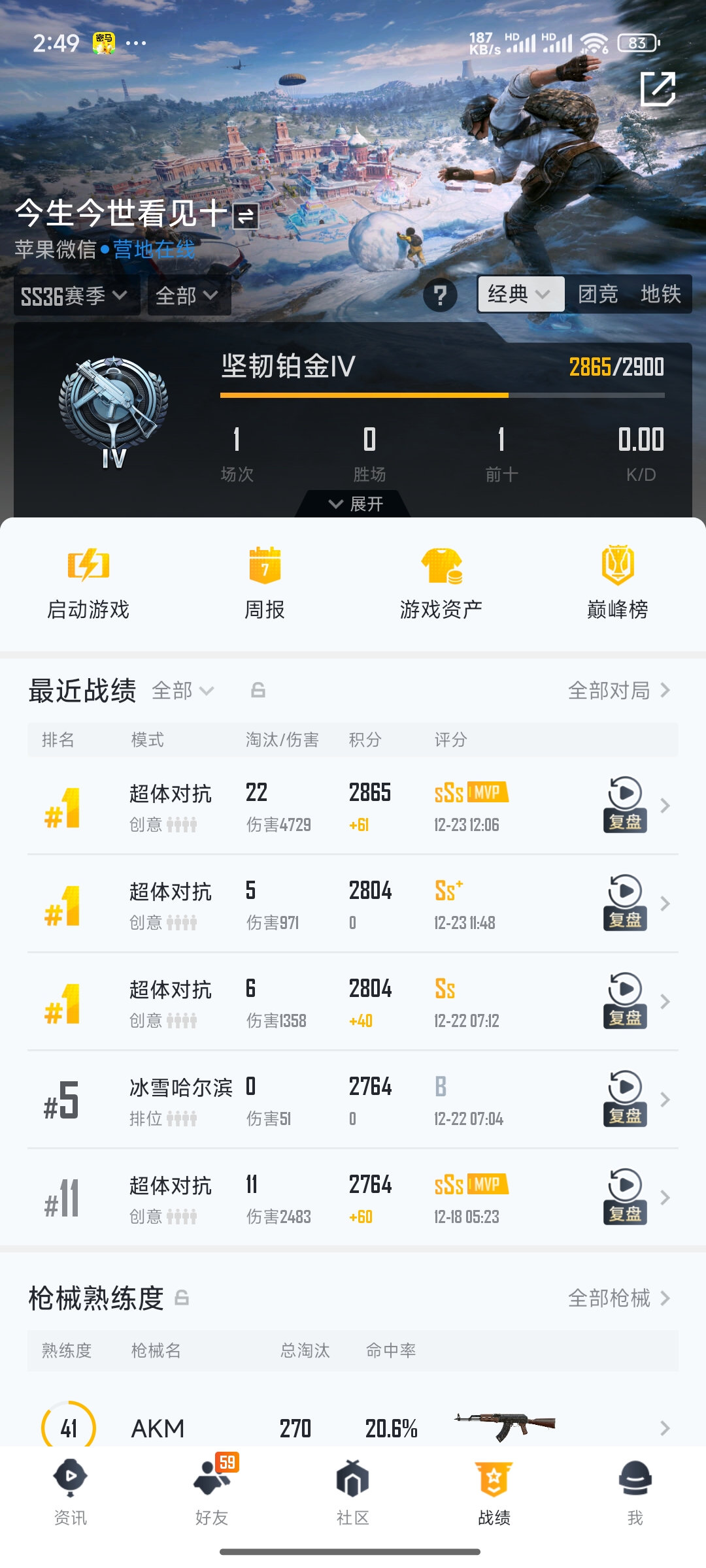
Task: View all matches via 全部对局
Action: [618, 691]
